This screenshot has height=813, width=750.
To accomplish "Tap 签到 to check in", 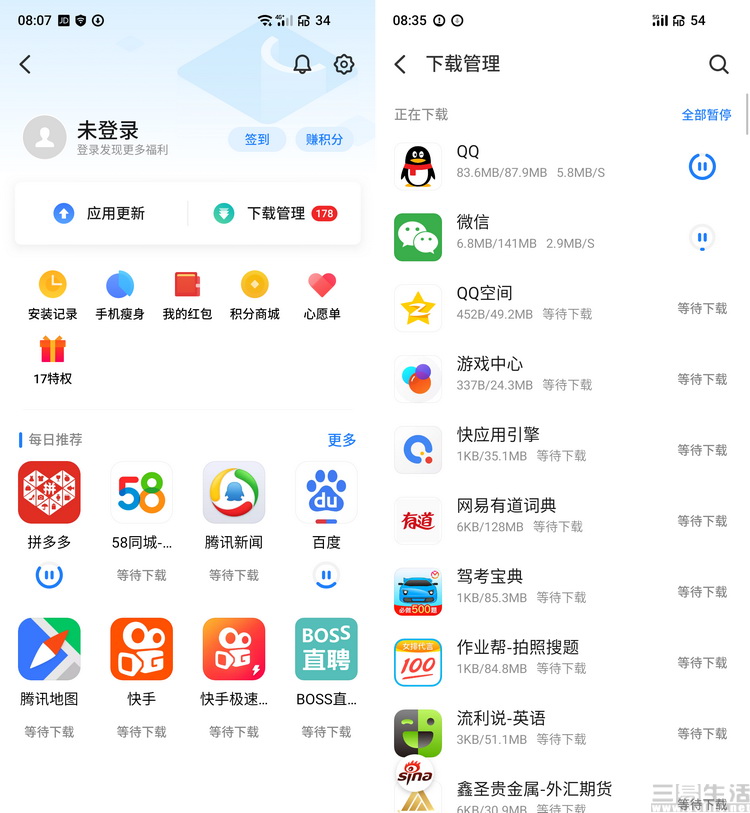I will (x=257, y=140).
